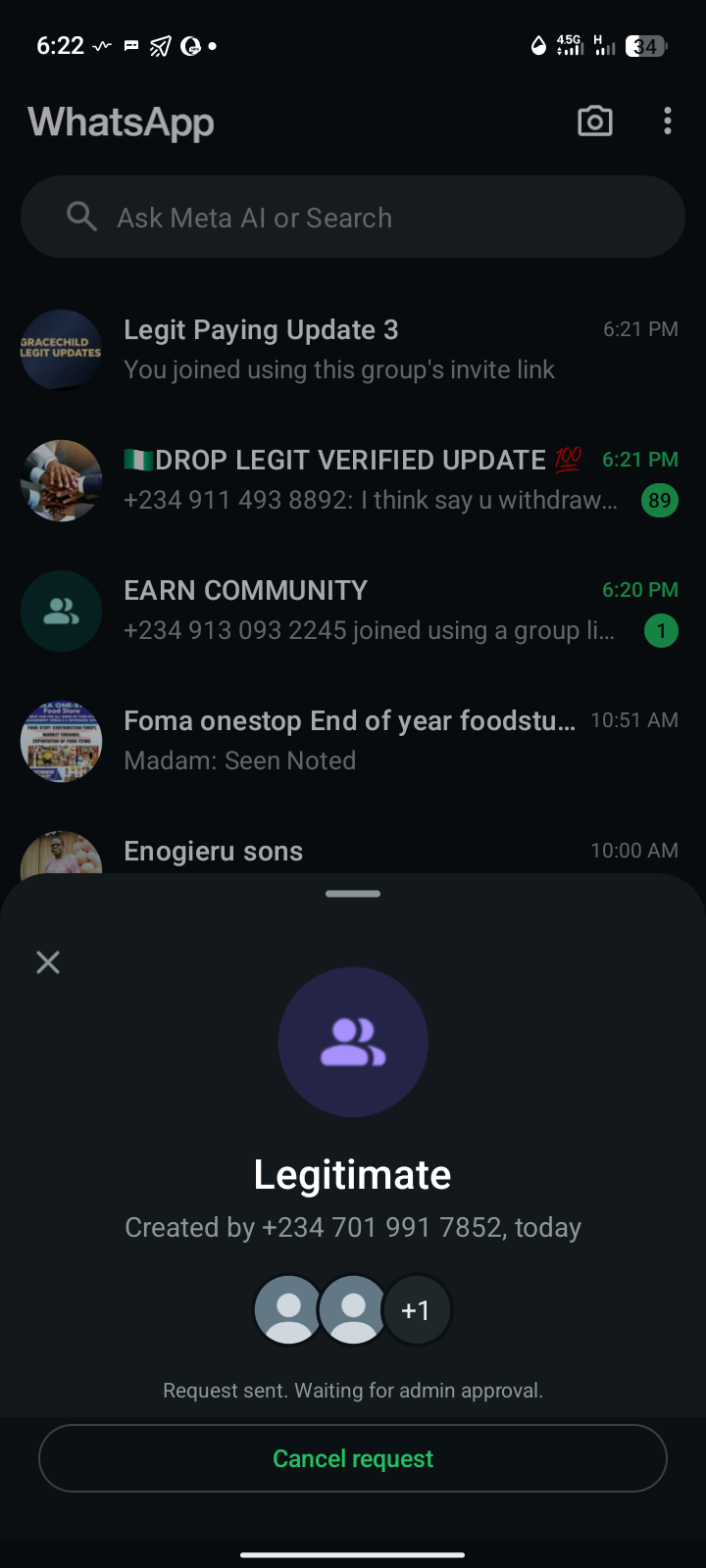Open Foma onestop End of year chat

(x=353, y=741)
